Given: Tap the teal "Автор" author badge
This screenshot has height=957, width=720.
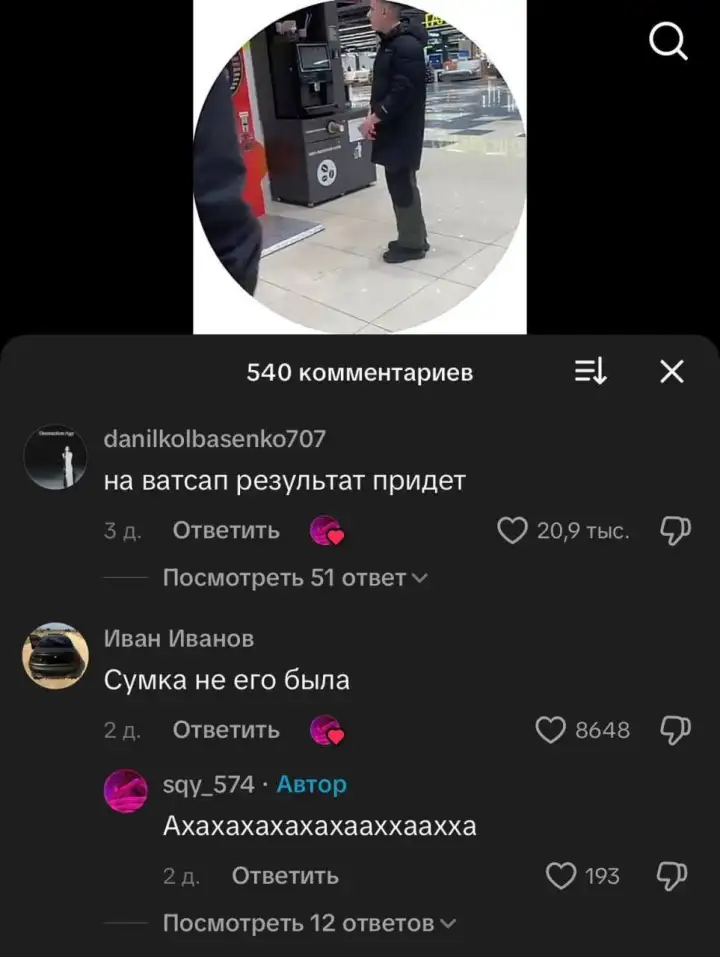Looking at the screenshot, I should (x=312, y=784).
